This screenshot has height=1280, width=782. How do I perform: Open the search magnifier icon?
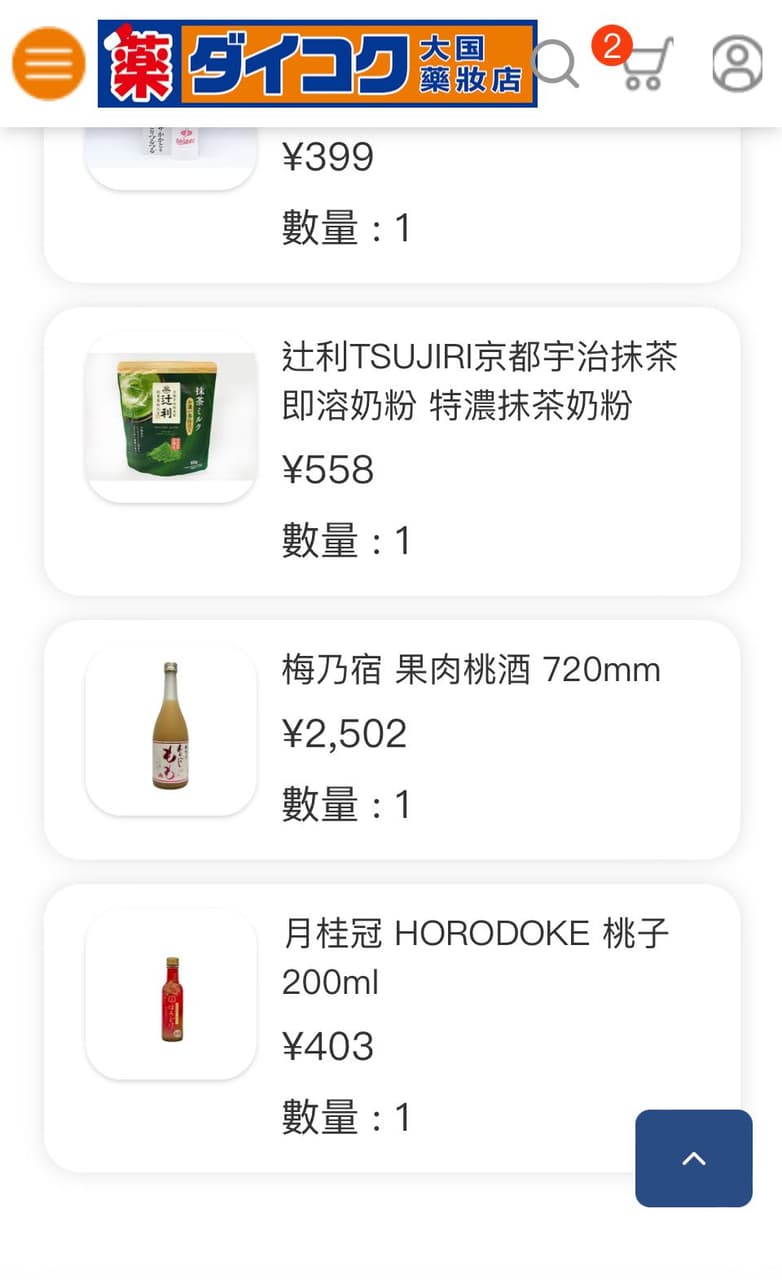(556, 64)
